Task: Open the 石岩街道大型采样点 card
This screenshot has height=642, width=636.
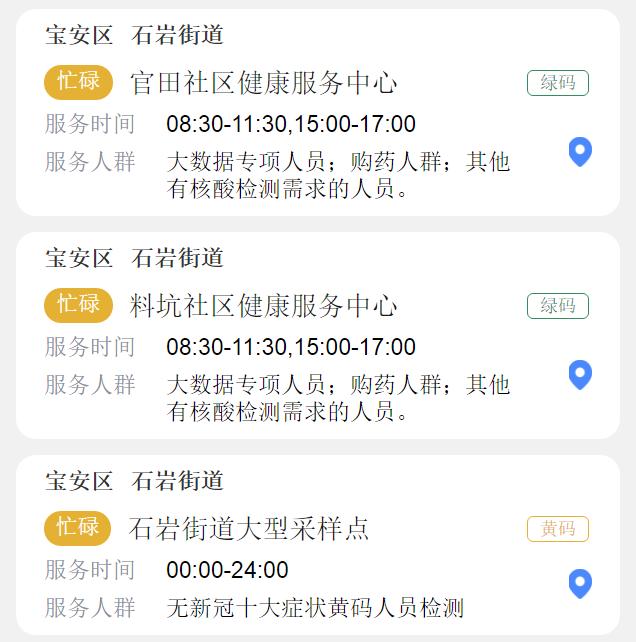Action: click(249, 528)
